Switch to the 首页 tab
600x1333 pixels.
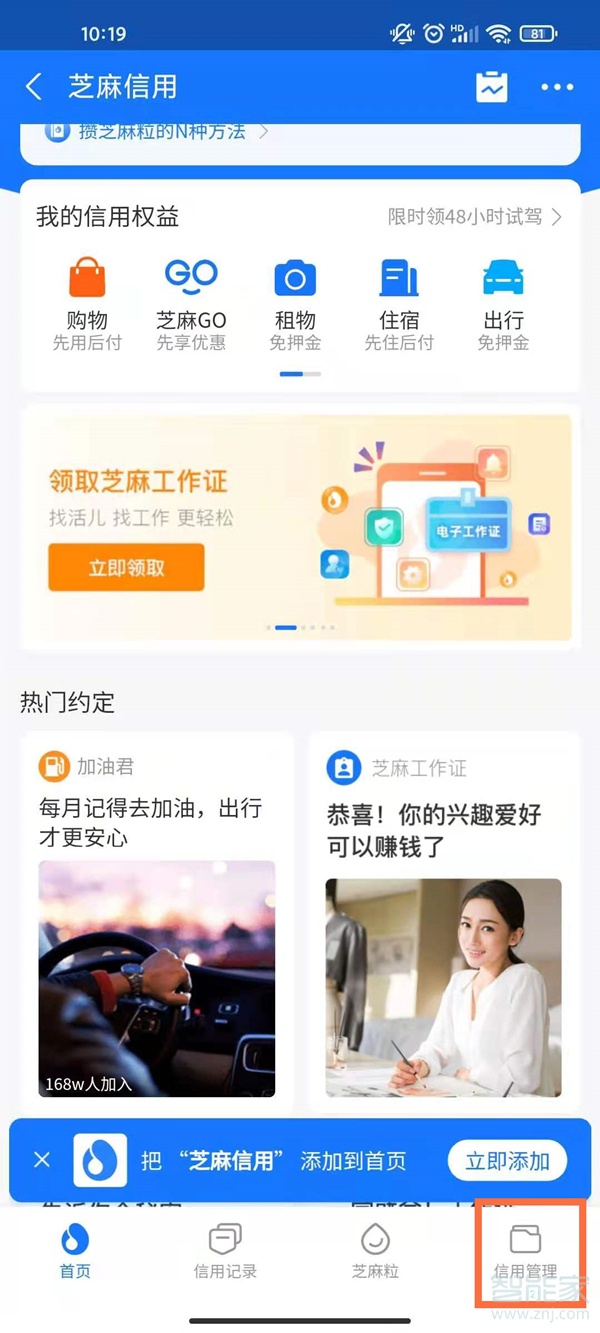75,1251
